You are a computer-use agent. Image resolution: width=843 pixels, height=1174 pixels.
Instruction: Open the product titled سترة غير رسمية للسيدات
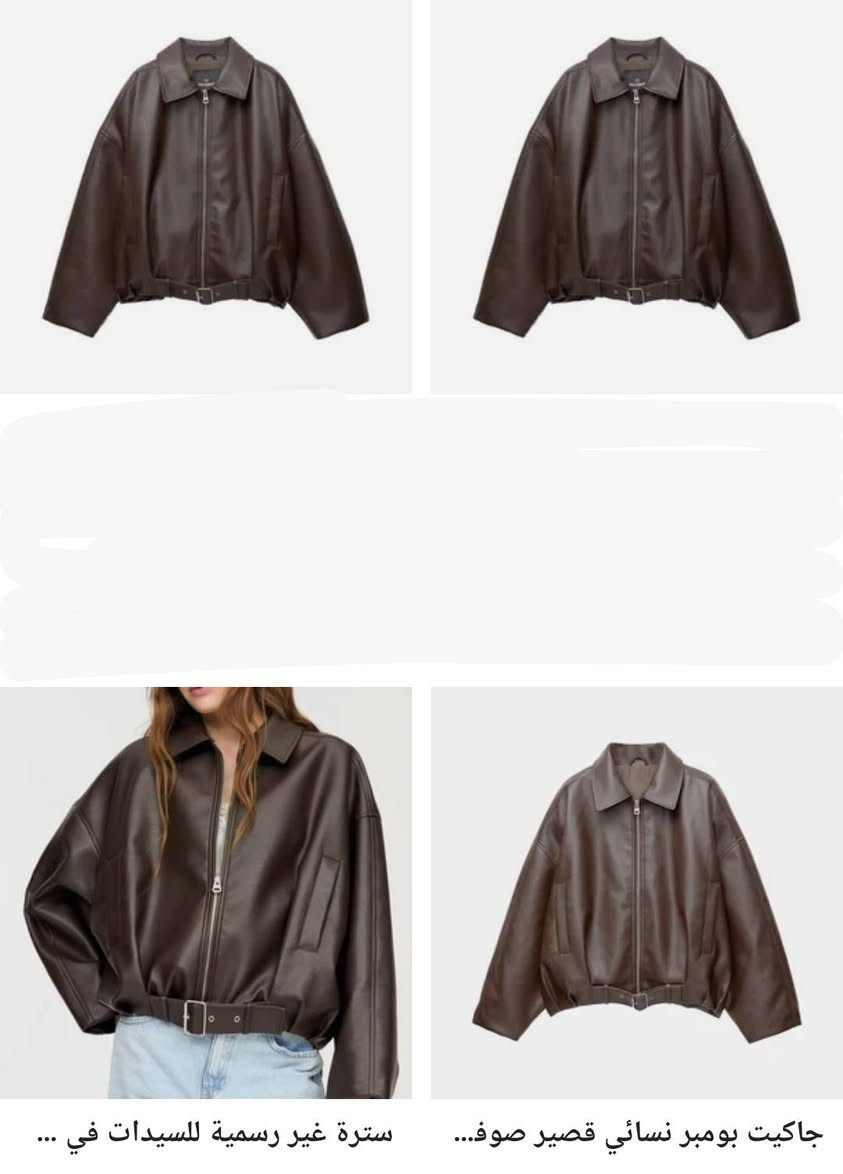214,1134
